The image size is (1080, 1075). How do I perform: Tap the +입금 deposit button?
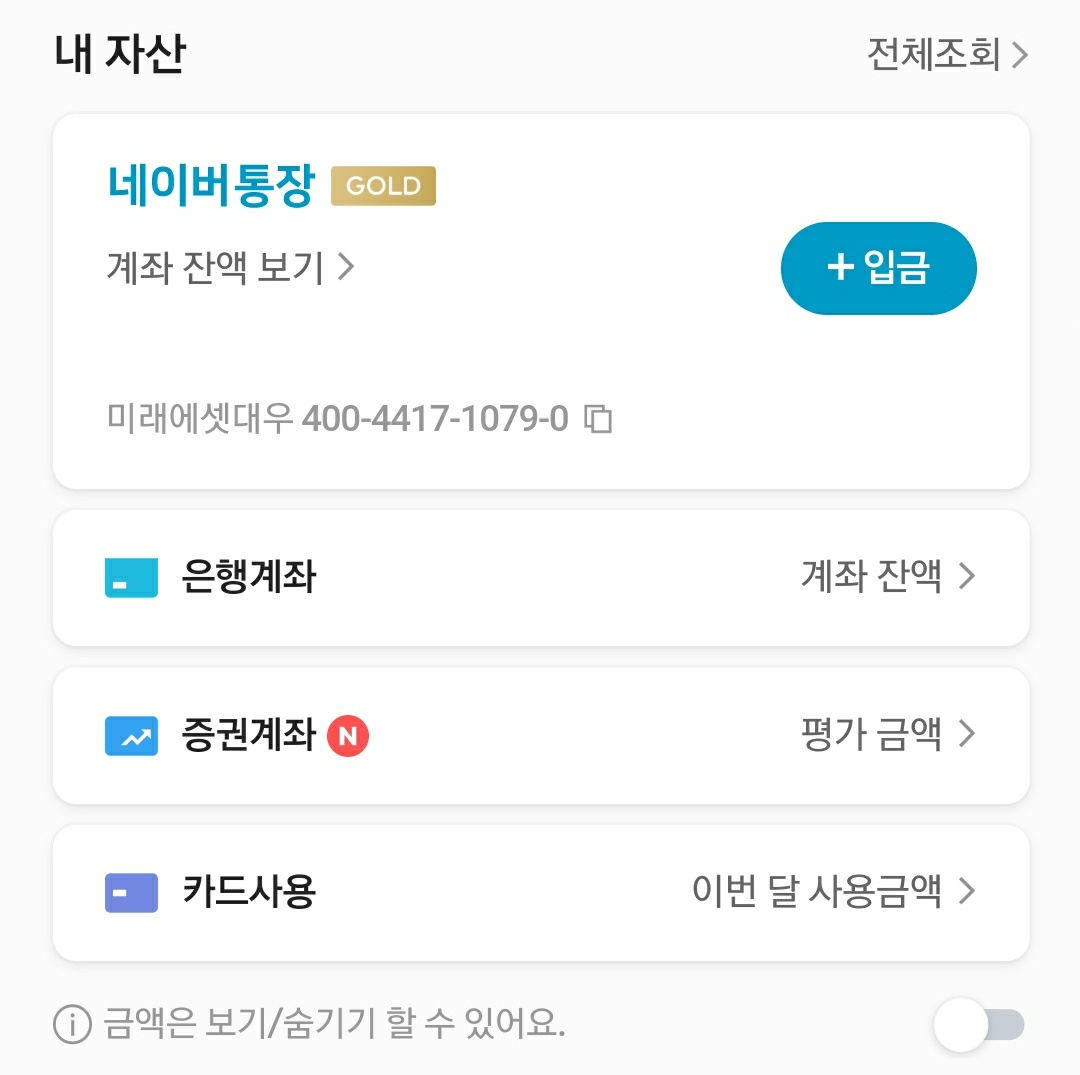tap(878, 268)
